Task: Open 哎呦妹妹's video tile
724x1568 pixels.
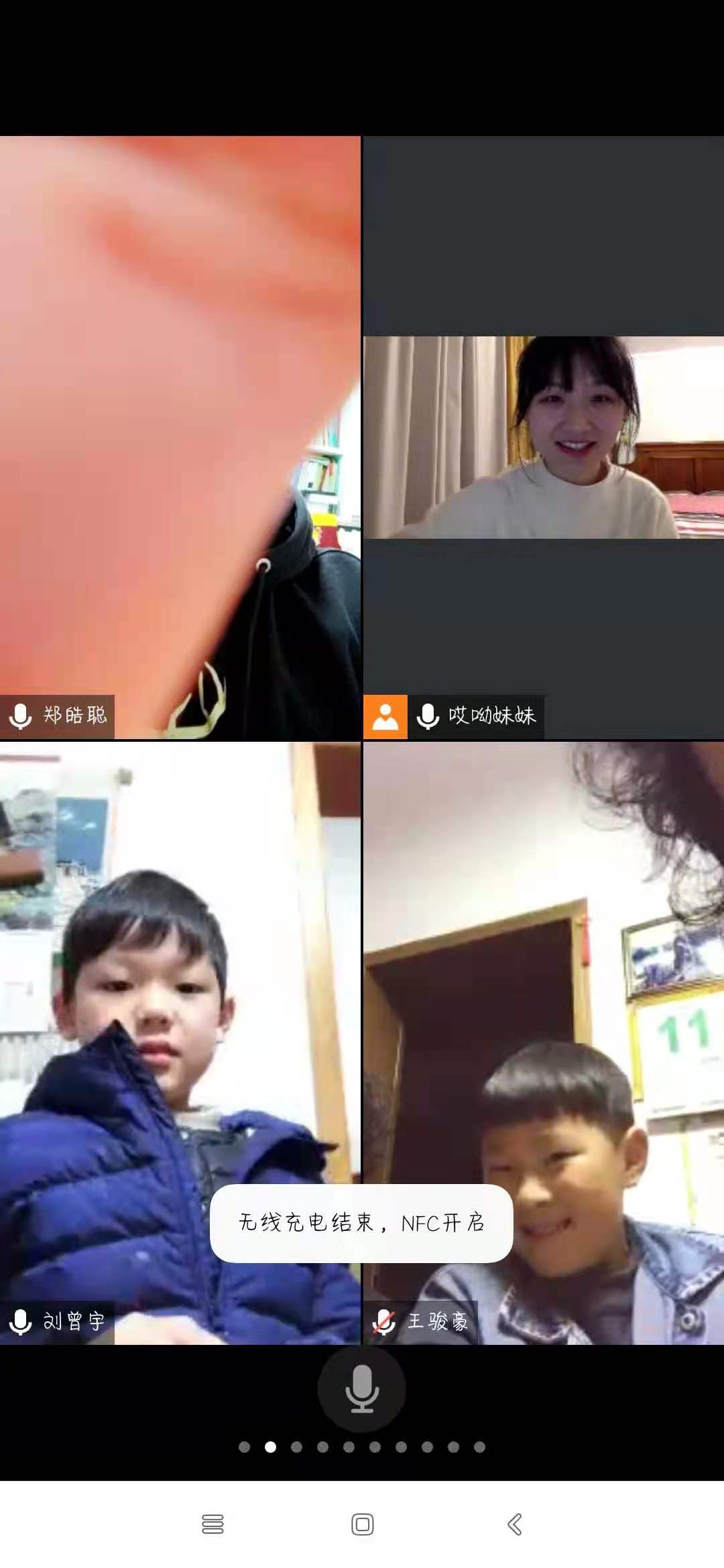Action: tap(543, 437)
